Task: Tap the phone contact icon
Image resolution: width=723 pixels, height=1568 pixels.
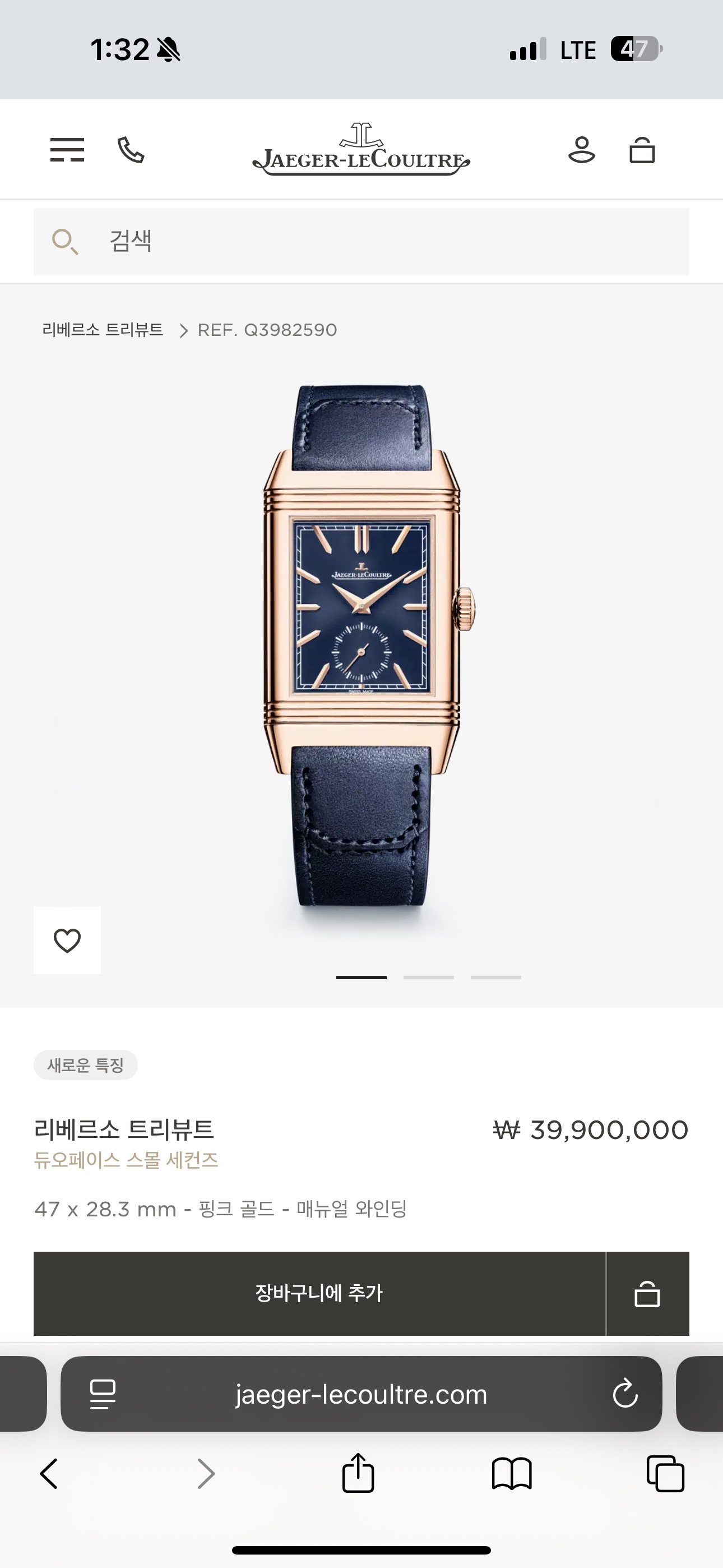Action: coord(131,150)
